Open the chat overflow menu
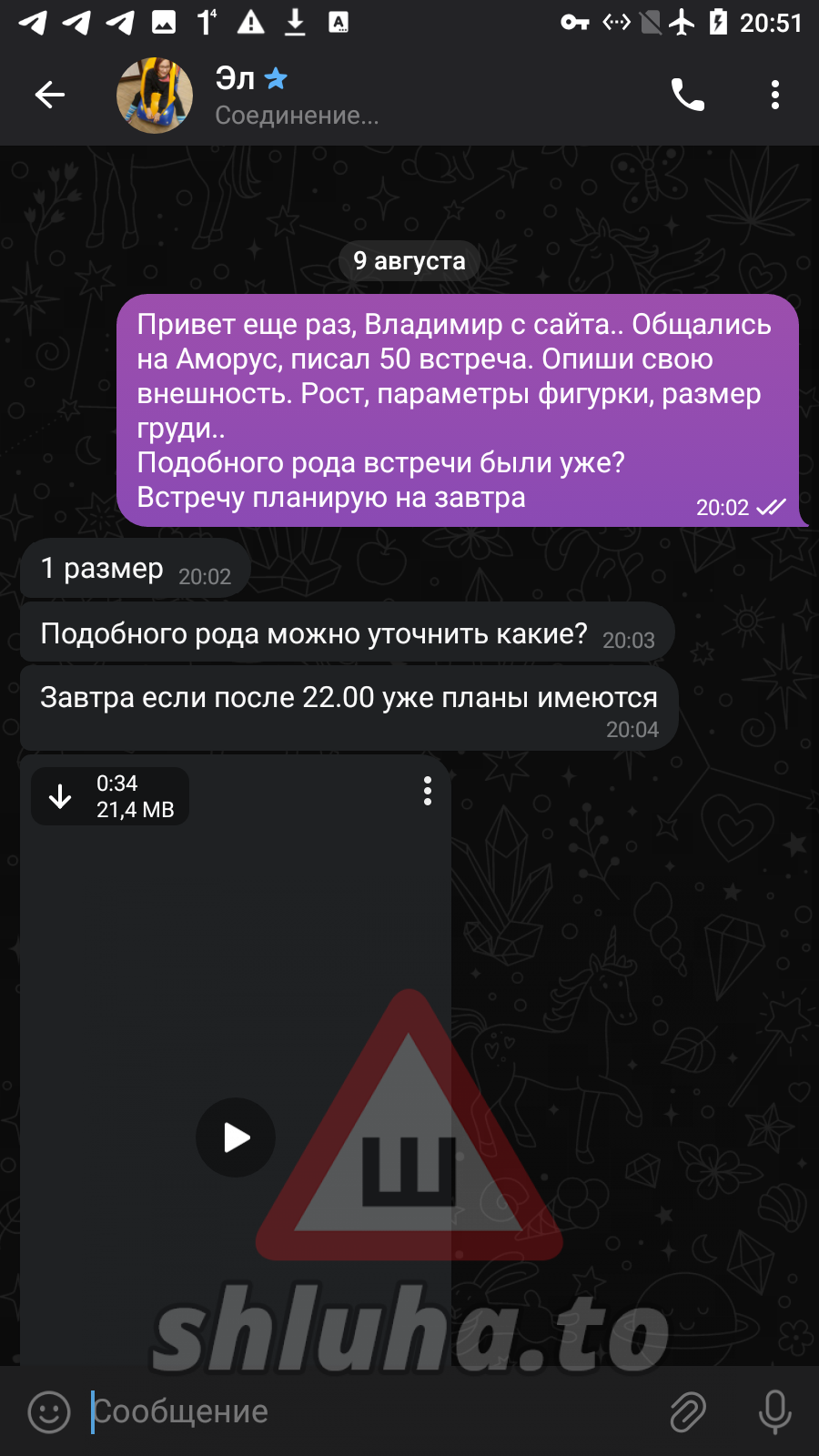The width and height of the screenshot is (819, 1456). 774,95
